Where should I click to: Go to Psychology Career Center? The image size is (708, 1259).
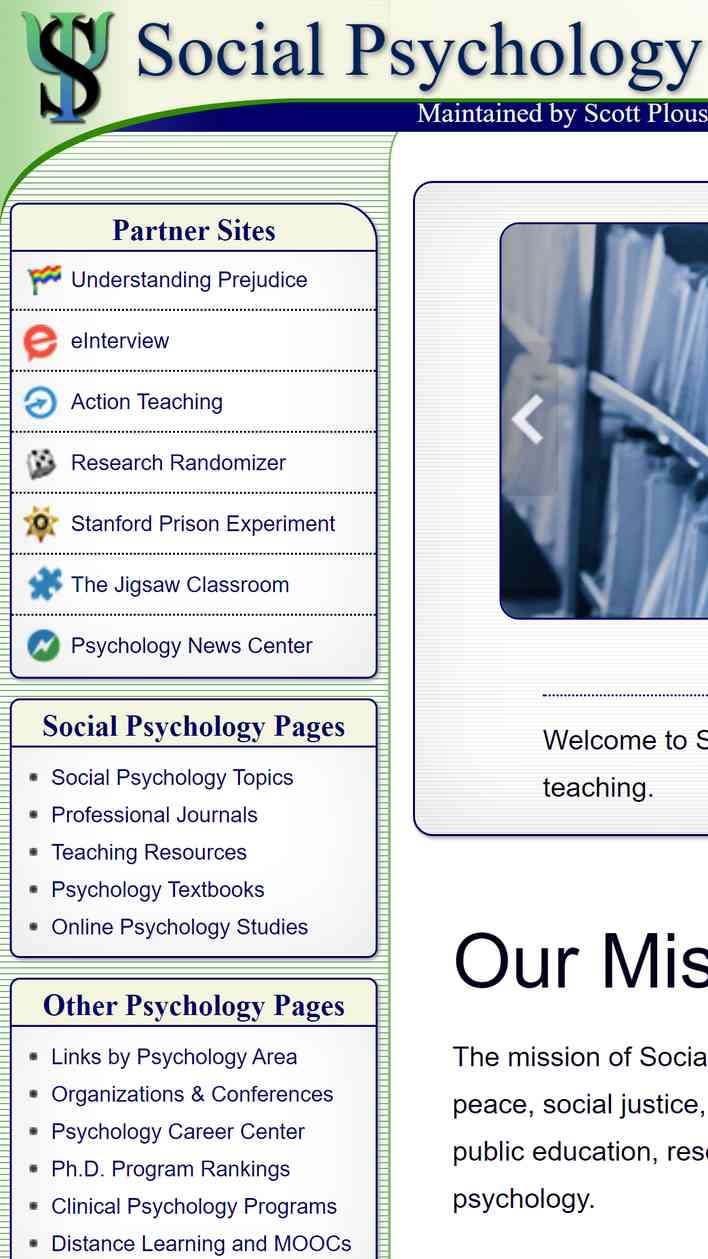point(178,1132)
